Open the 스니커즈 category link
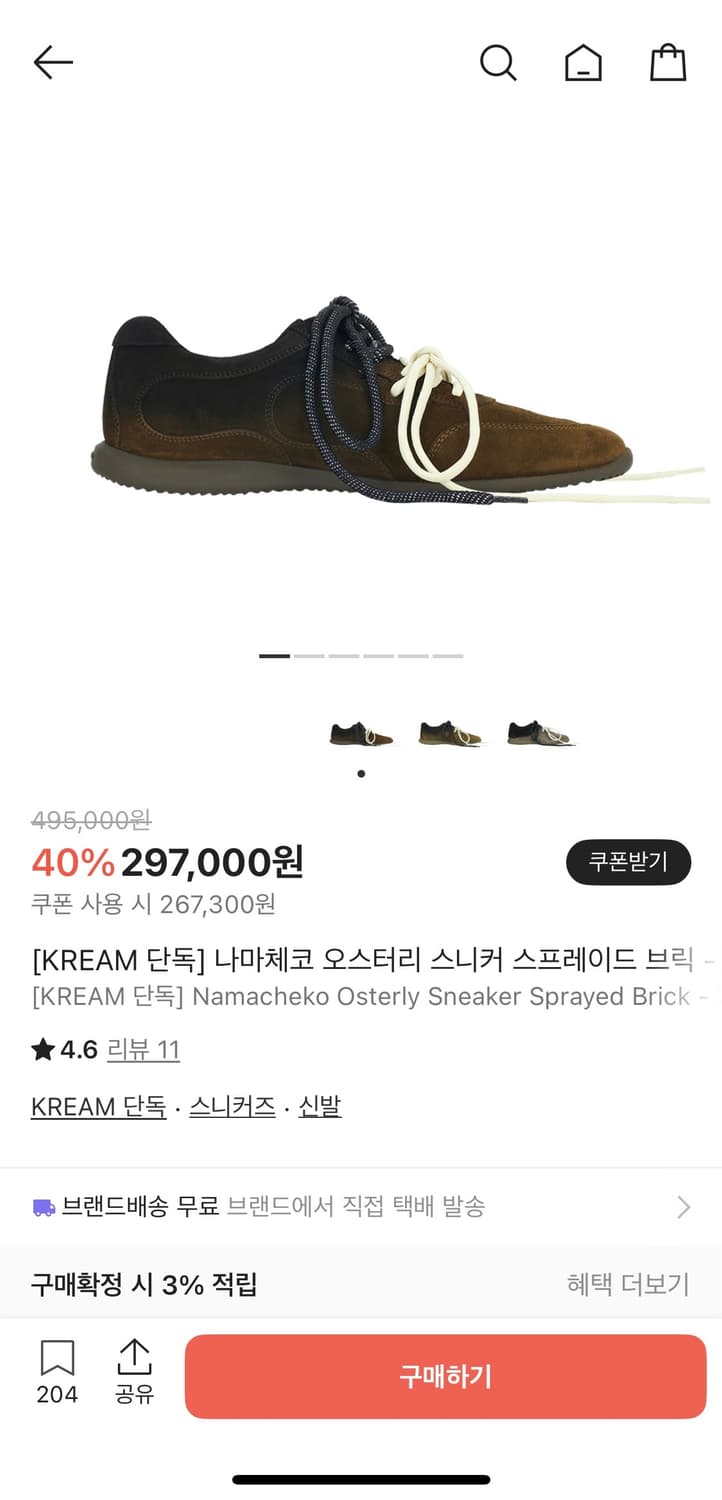The width and height of the screenshot is (722, 1500). coord(232,1106)
